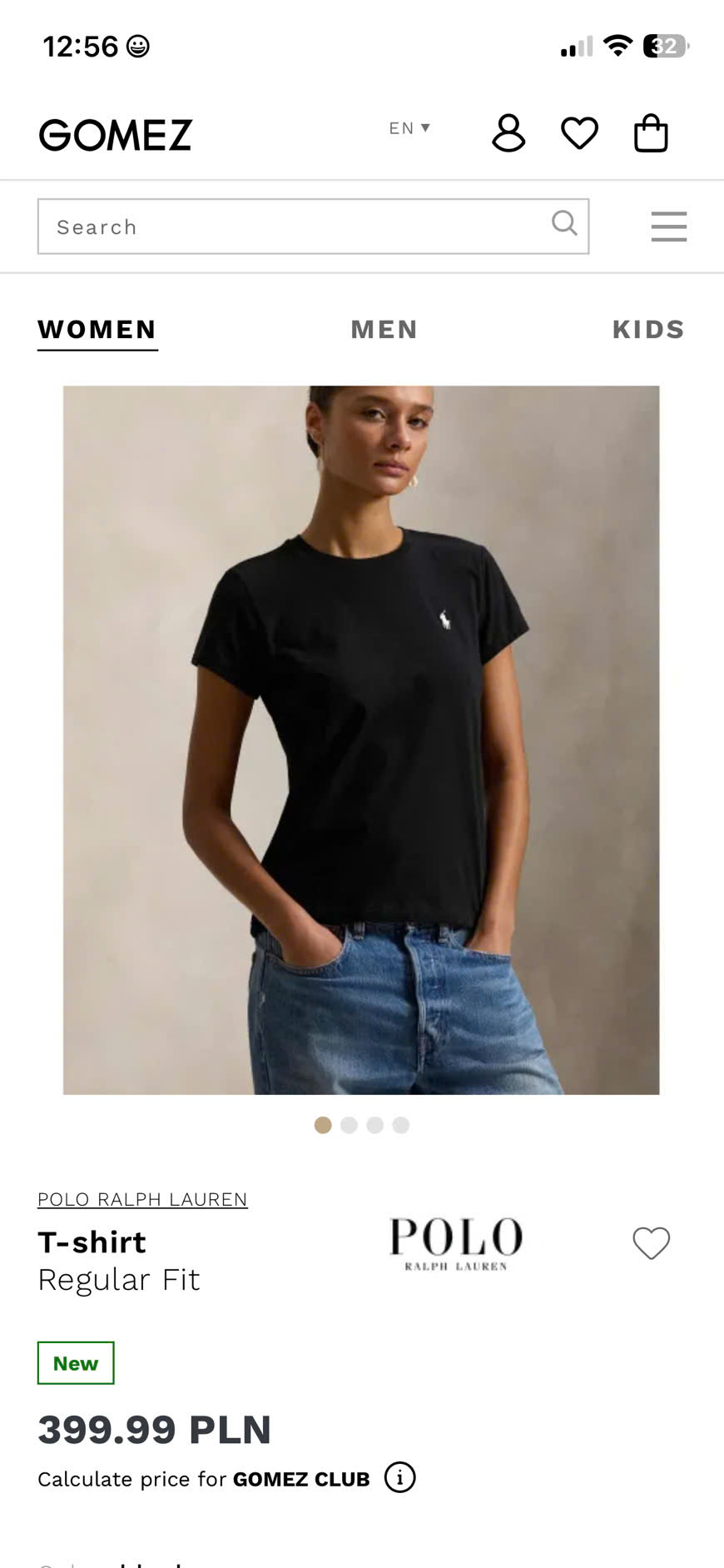Open the POLO RALPH LAUREN brand link
This screenshot has width=724, height=1568.
142,1199
